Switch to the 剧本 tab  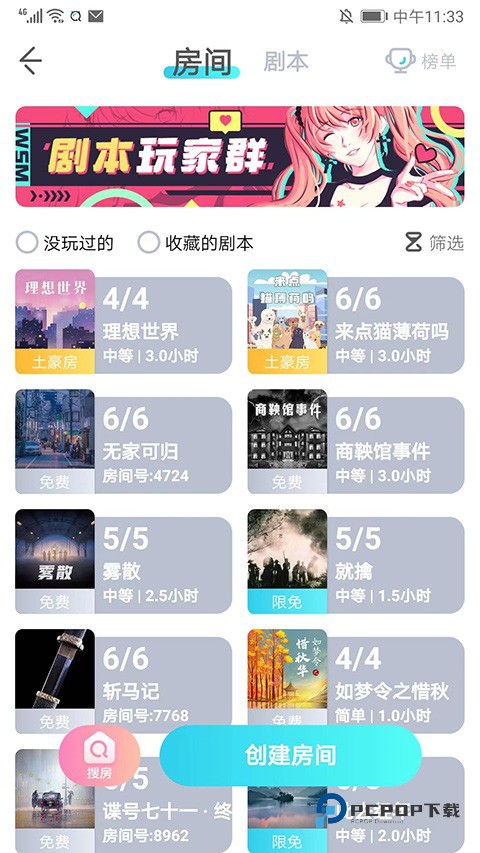[x=286, y=61]
